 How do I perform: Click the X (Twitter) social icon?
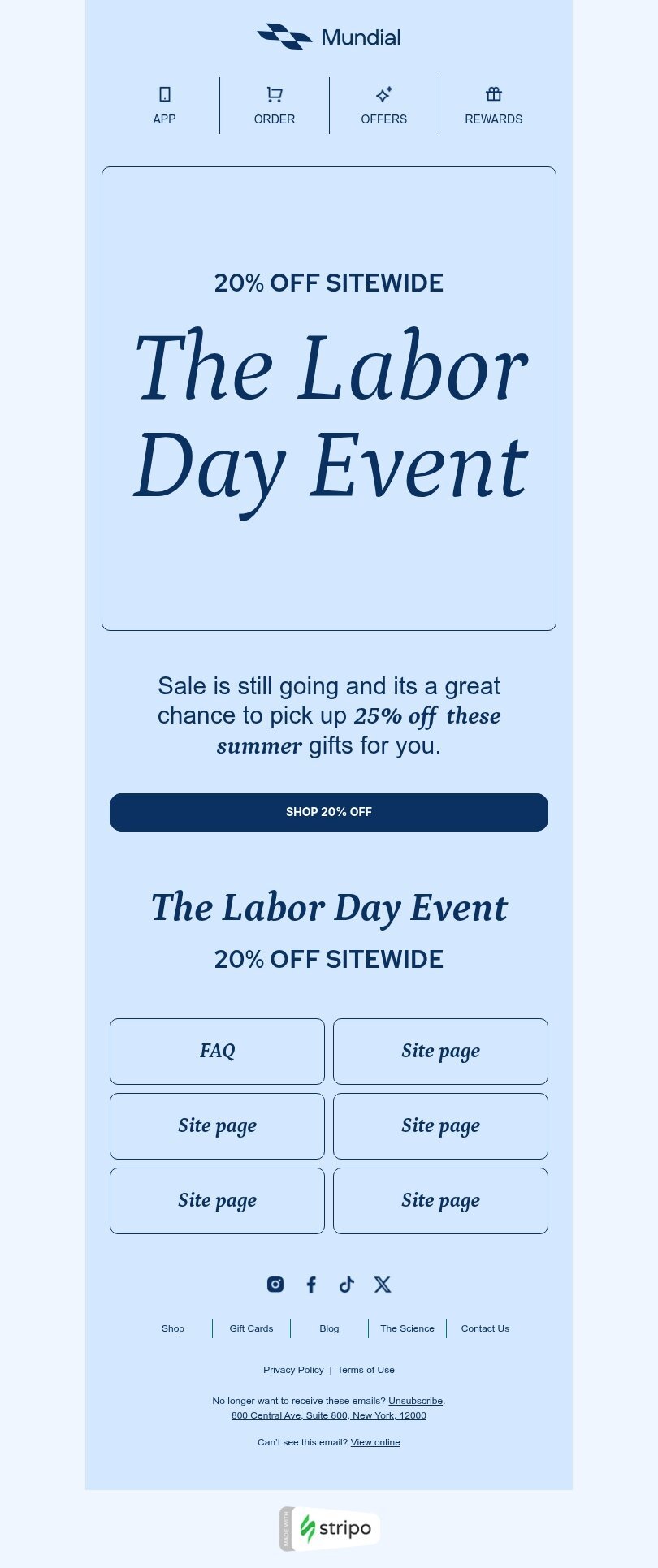[x=383, y=1285]
